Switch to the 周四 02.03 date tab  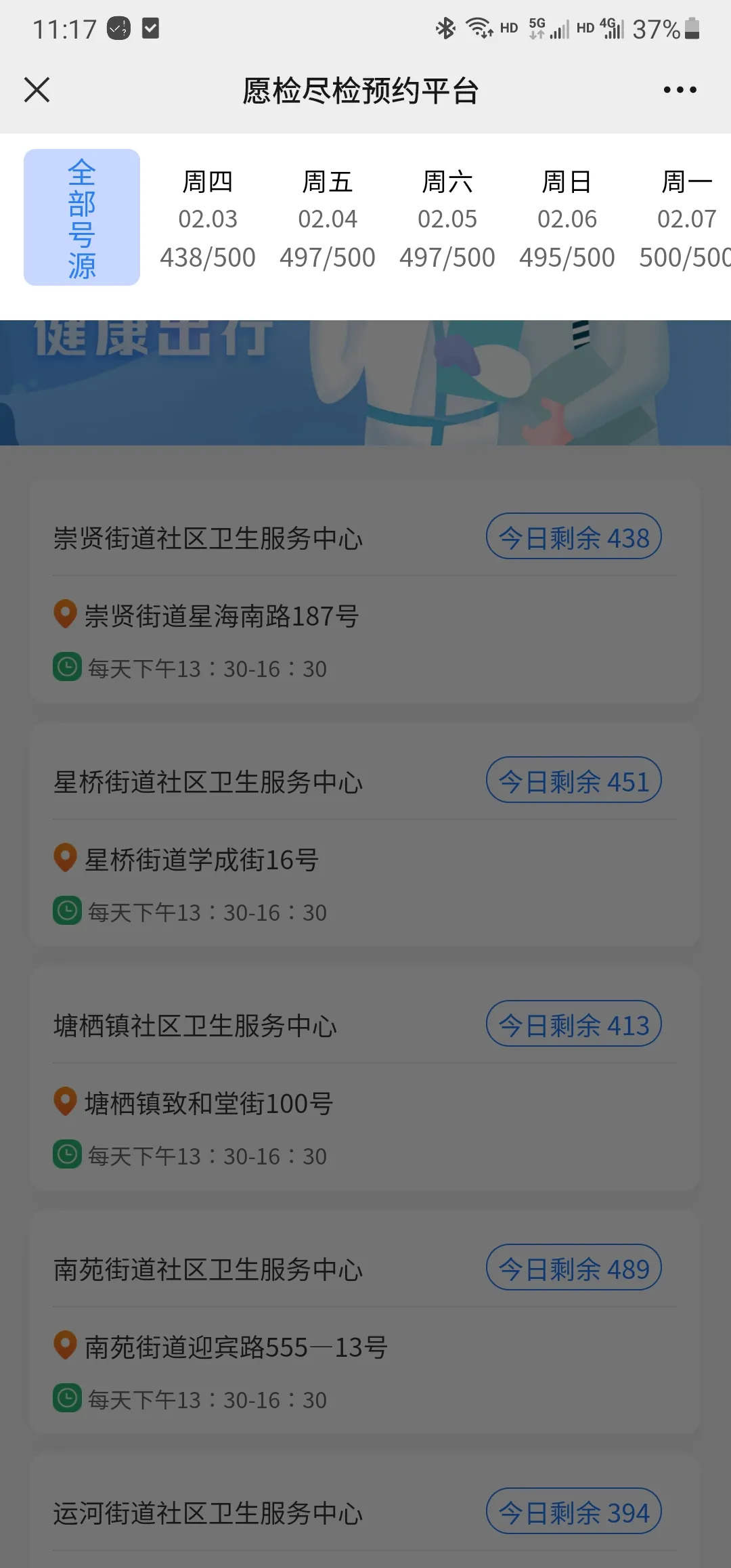coord(207,218)
